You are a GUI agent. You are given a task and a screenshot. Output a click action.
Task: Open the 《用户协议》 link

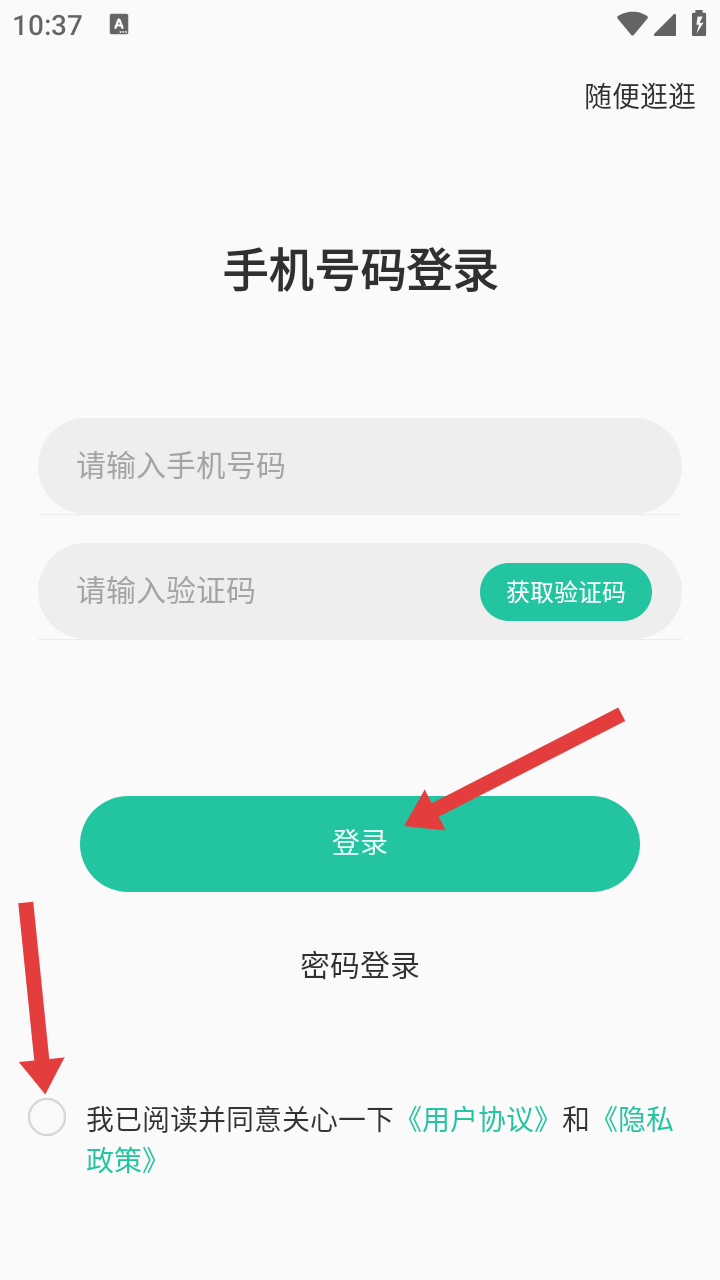tap(477, 1119)
